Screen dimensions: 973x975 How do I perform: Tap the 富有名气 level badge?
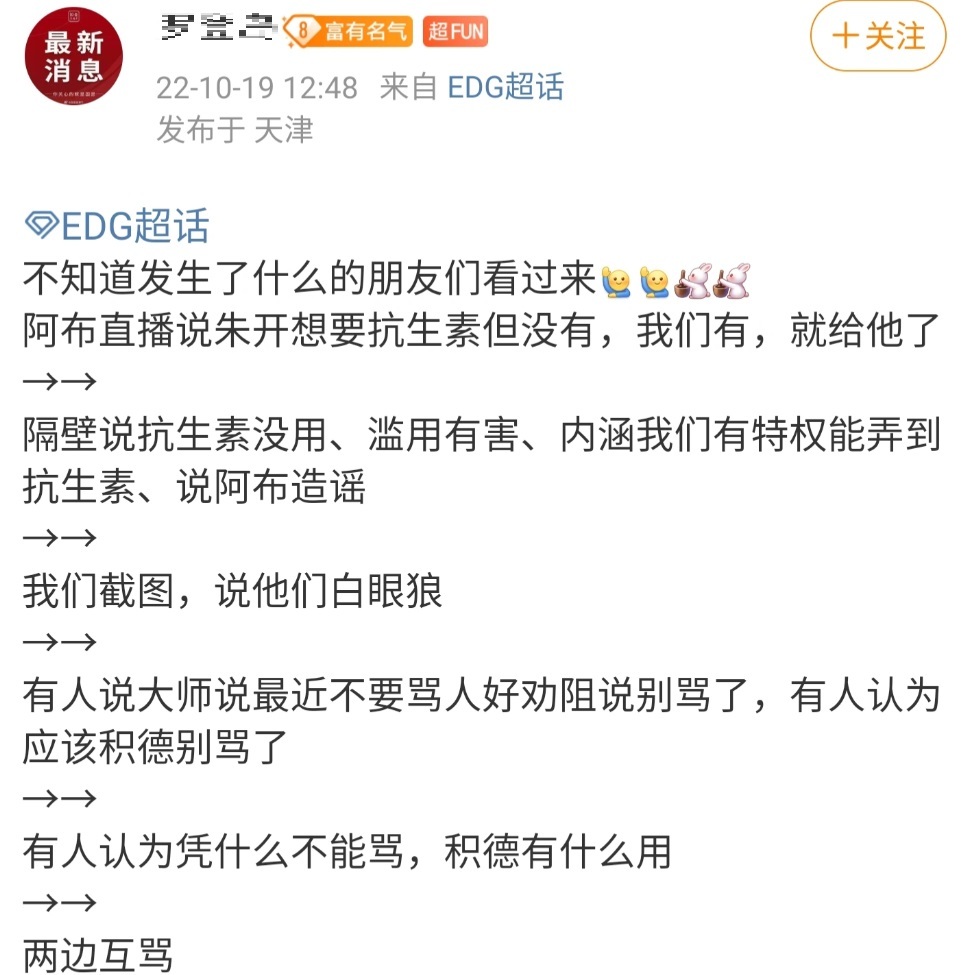[x=349, y=32]
